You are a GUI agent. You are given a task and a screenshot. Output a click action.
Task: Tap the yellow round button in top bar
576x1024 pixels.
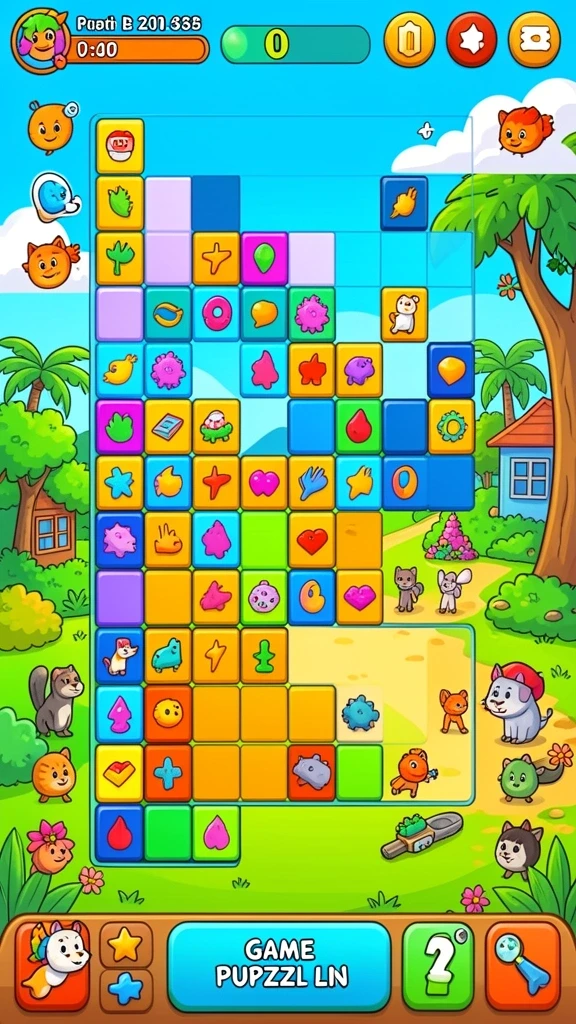click(x=409, y=40)
